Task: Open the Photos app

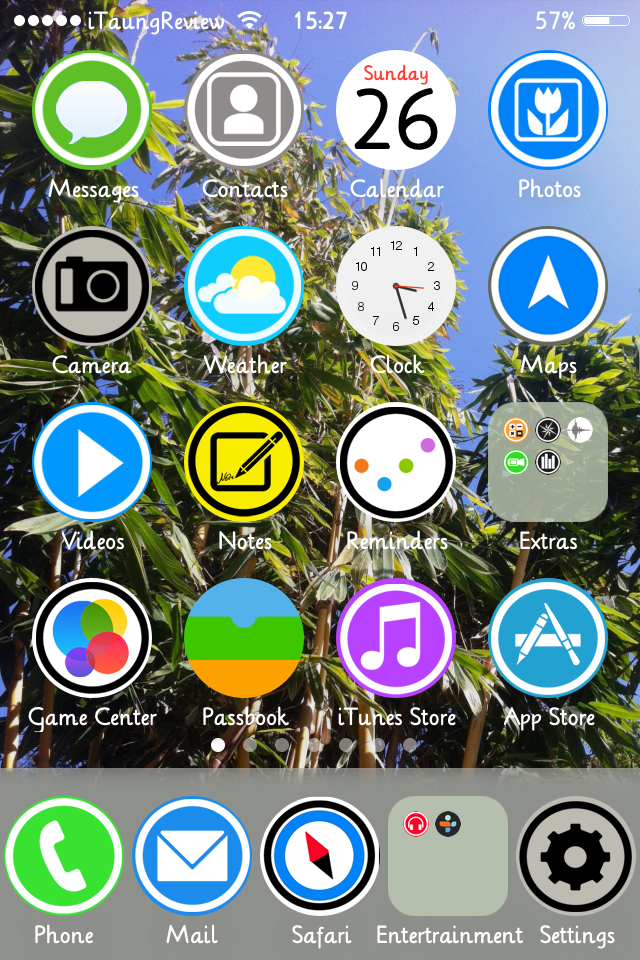Action: point(548,110)
